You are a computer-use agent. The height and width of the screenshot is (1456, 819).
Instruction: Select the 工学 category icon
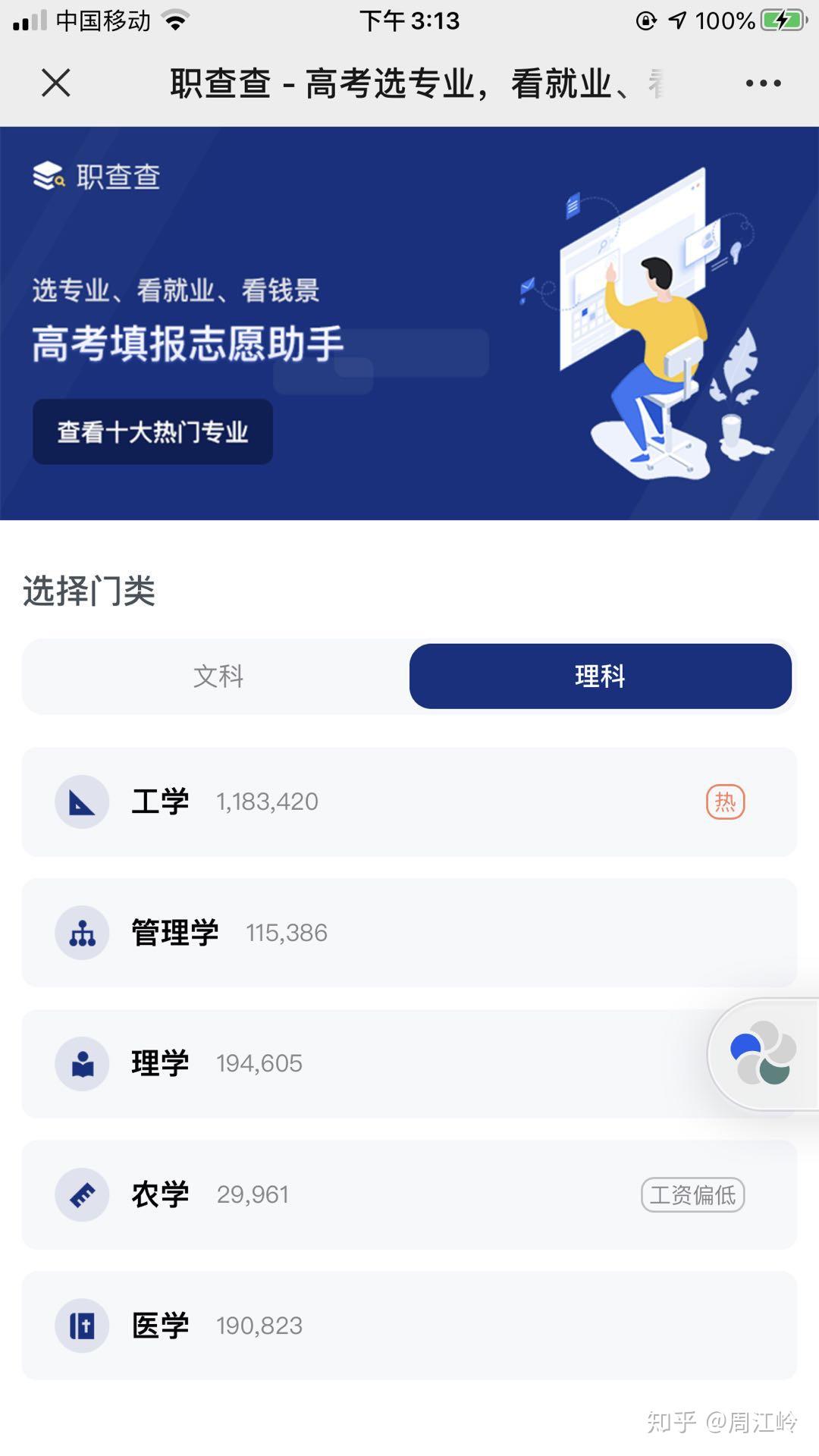tap(81, 801)
